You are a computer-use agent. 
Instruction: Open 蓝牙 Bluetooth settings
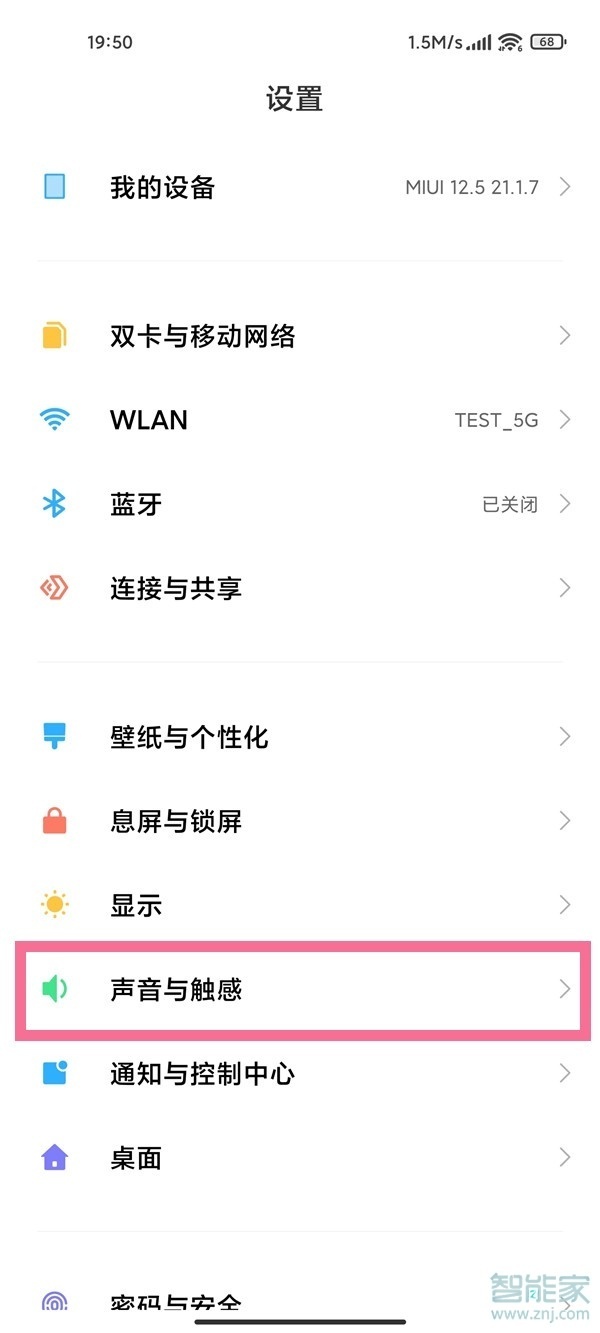pos(300,504)
